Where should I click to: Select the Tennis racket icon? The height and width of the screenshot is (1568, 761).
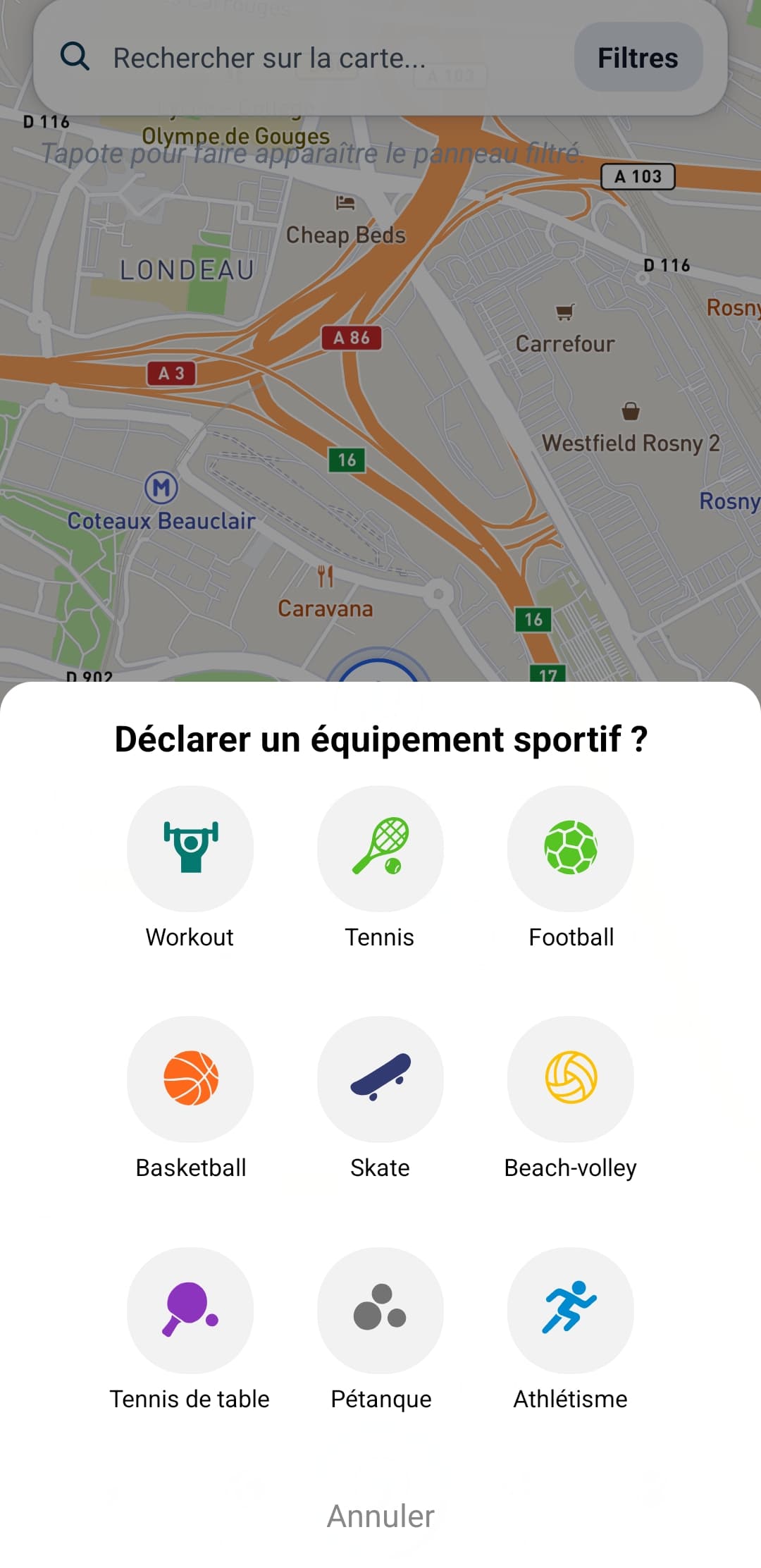(380, 848)
